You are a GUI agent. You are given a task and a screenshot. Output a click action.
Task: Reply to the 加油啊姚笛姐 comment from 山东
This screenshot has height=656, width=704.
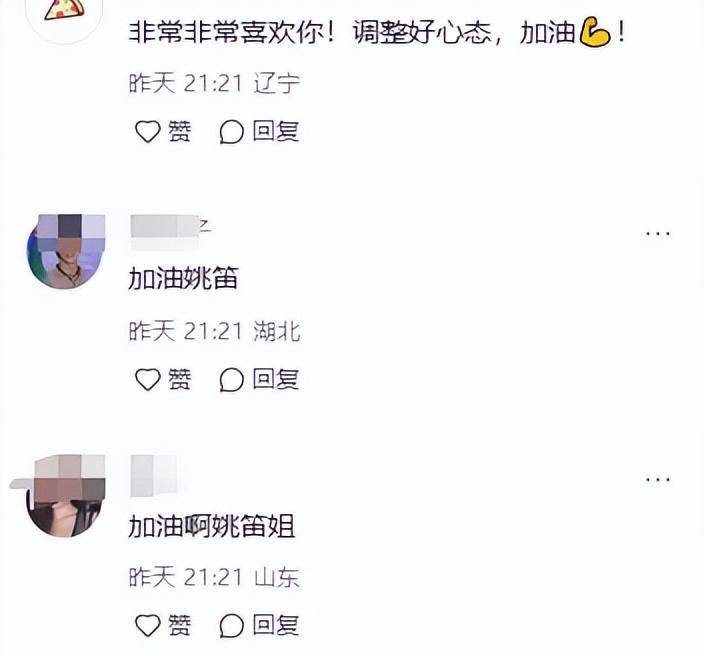(x=259, y=625)
